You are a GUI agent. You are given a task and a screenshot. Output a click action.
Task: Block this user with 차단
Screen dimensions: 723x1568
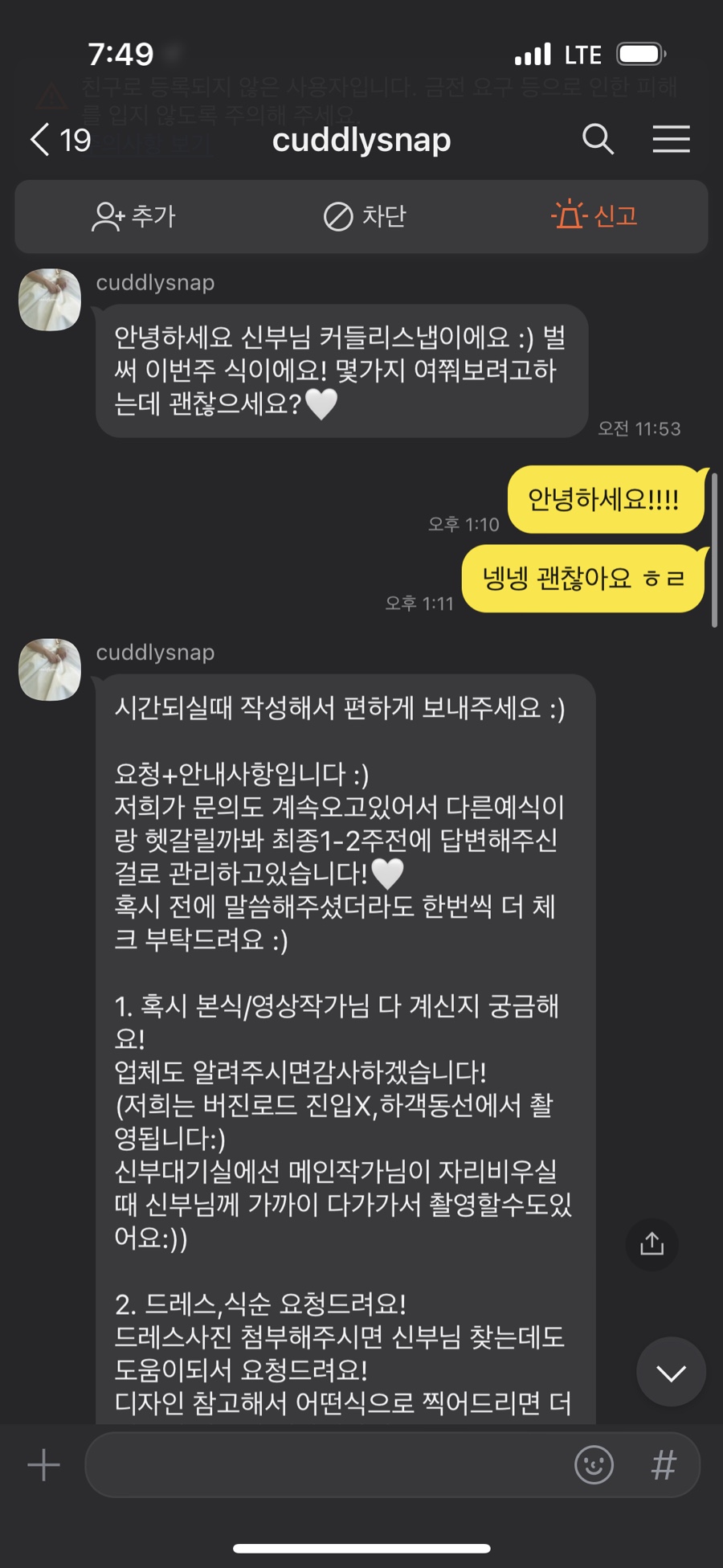pyautogui.click(x=364, y=216)
